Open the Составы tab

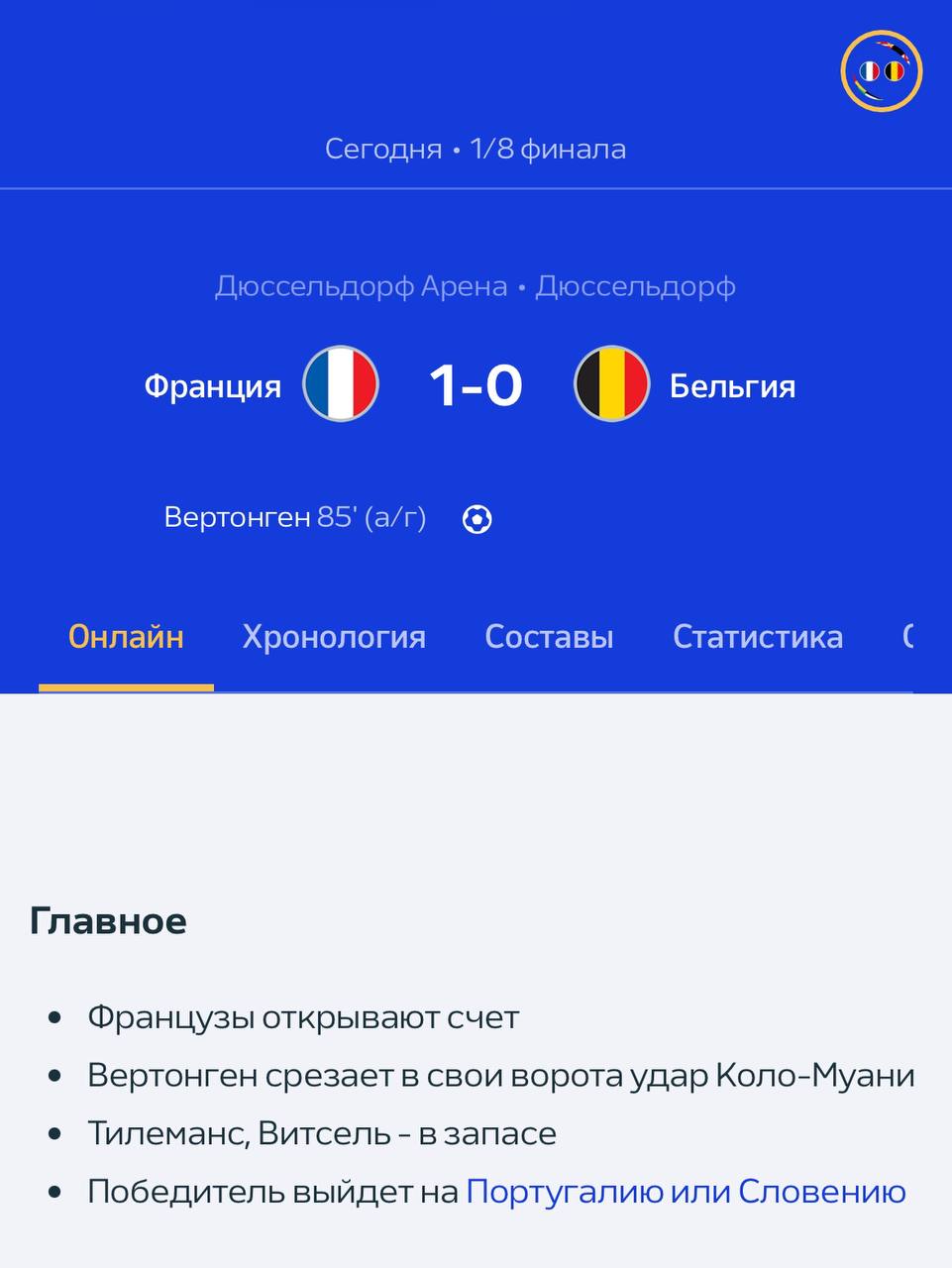click(x=549, y=637)
